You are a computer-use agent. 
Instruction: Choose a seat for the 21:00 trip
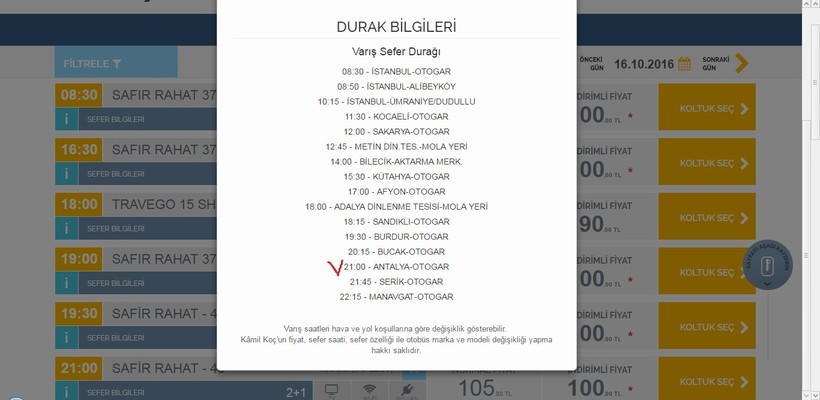tap(714, 382)
